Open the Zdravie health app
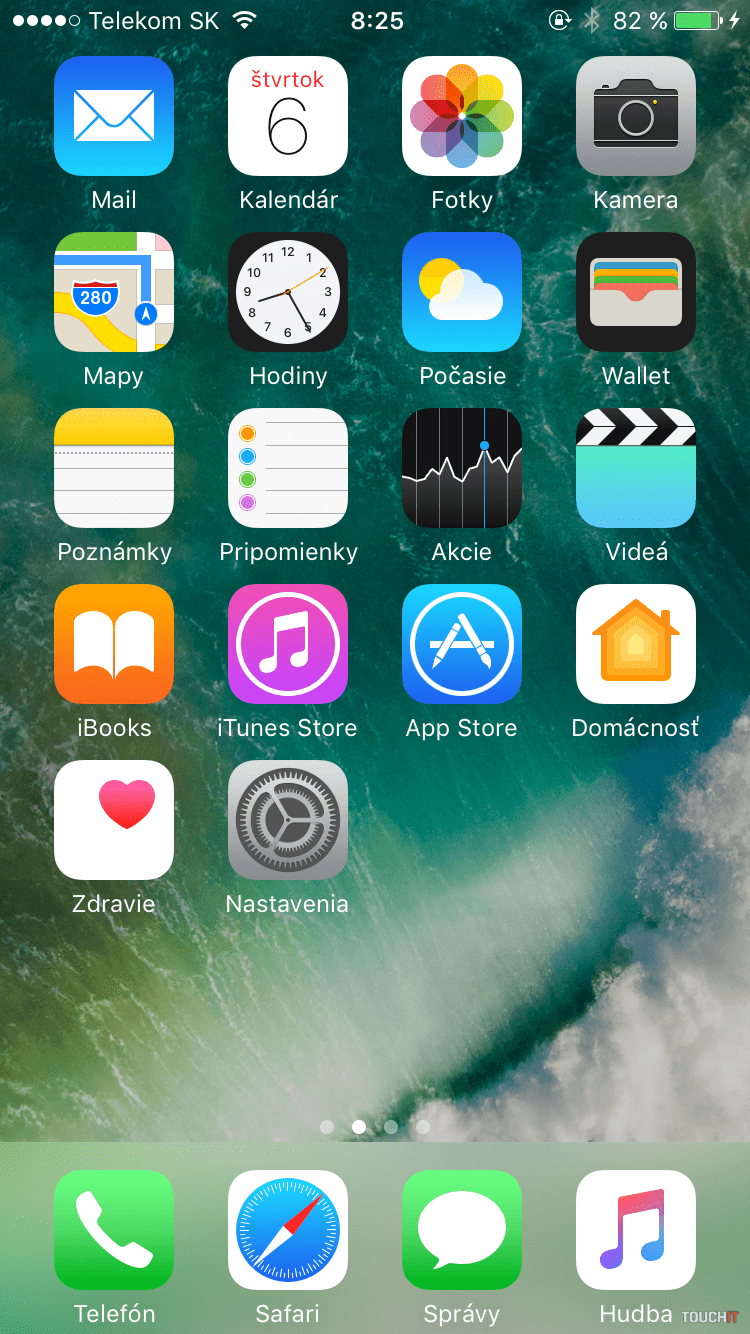This screenshot has height=1334, width=750. point(114,820)
